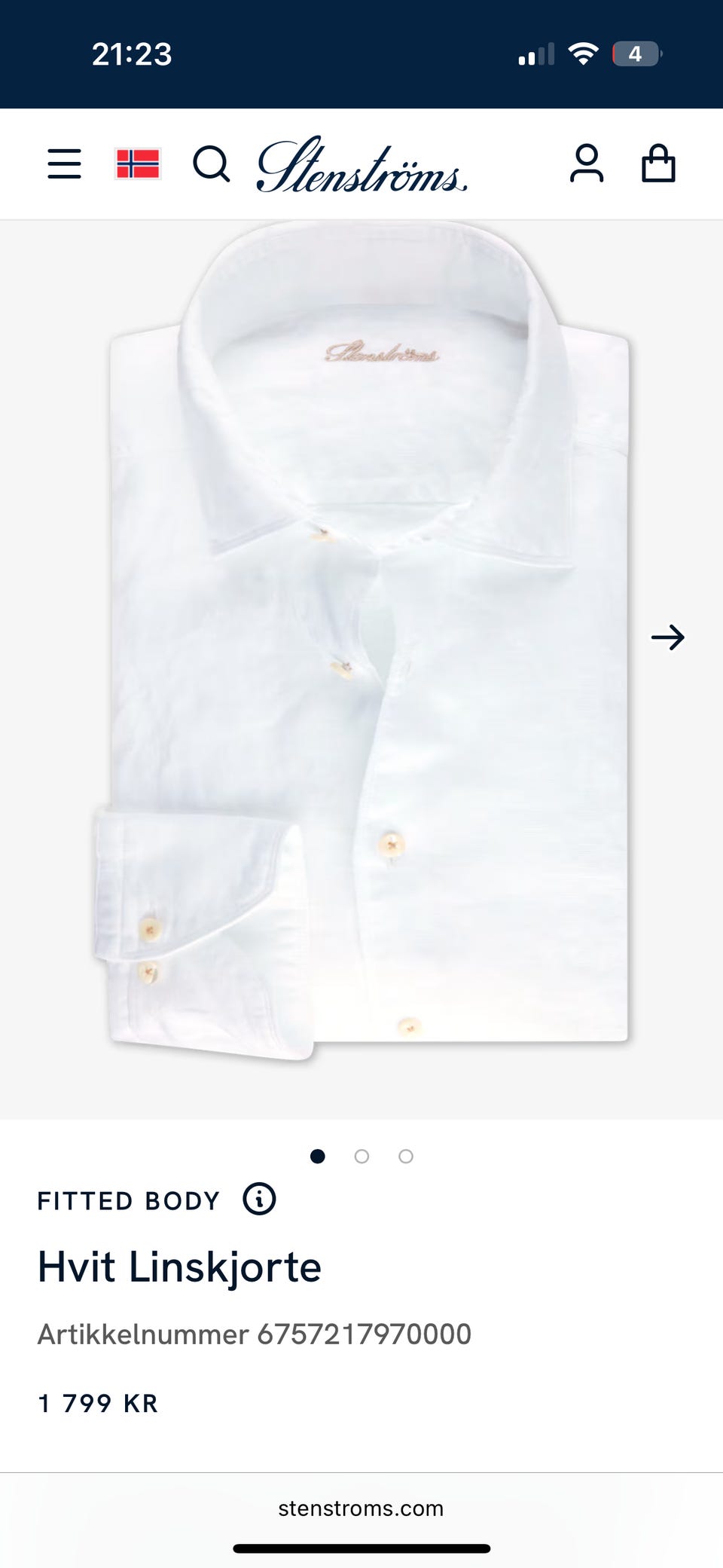View the shopping bag

tap(658, 164)
